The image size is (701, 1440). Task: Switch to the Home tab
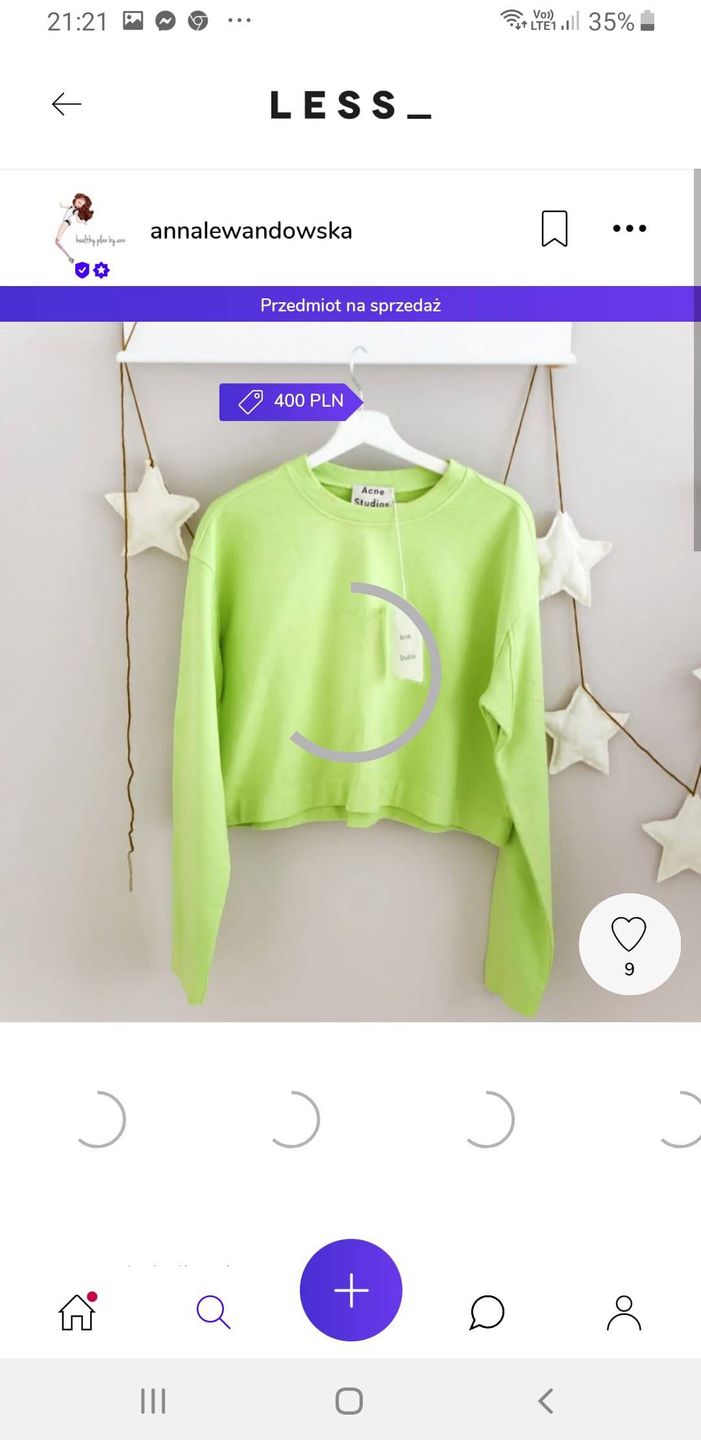click(x=77, y=1312)
